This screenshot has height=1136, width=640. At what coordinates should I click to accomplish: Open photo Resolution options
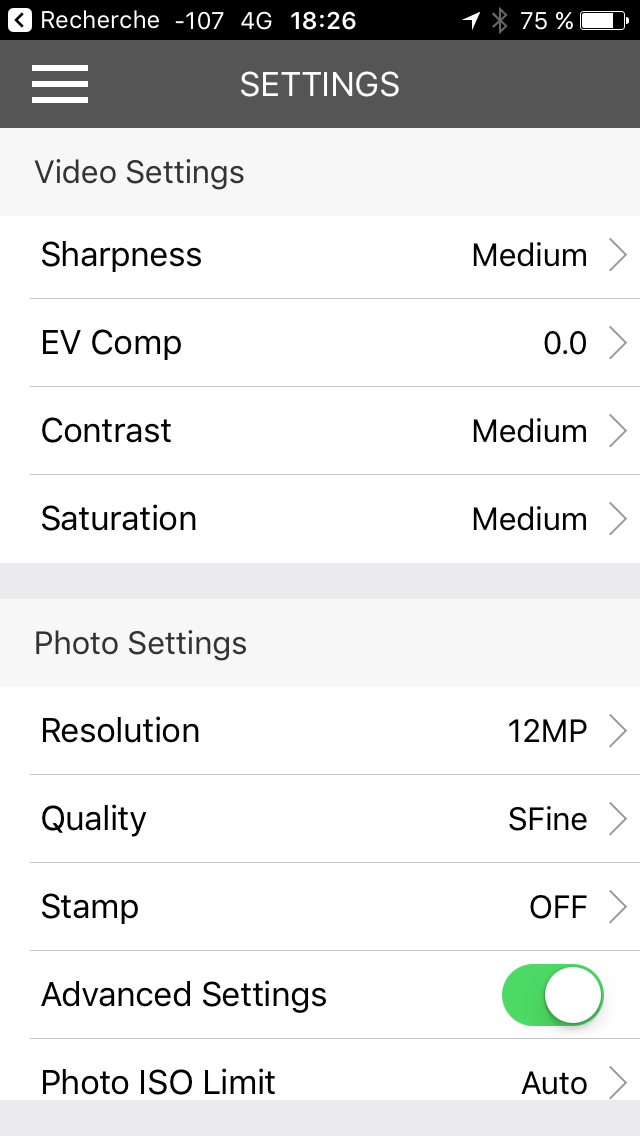[320, 730]
